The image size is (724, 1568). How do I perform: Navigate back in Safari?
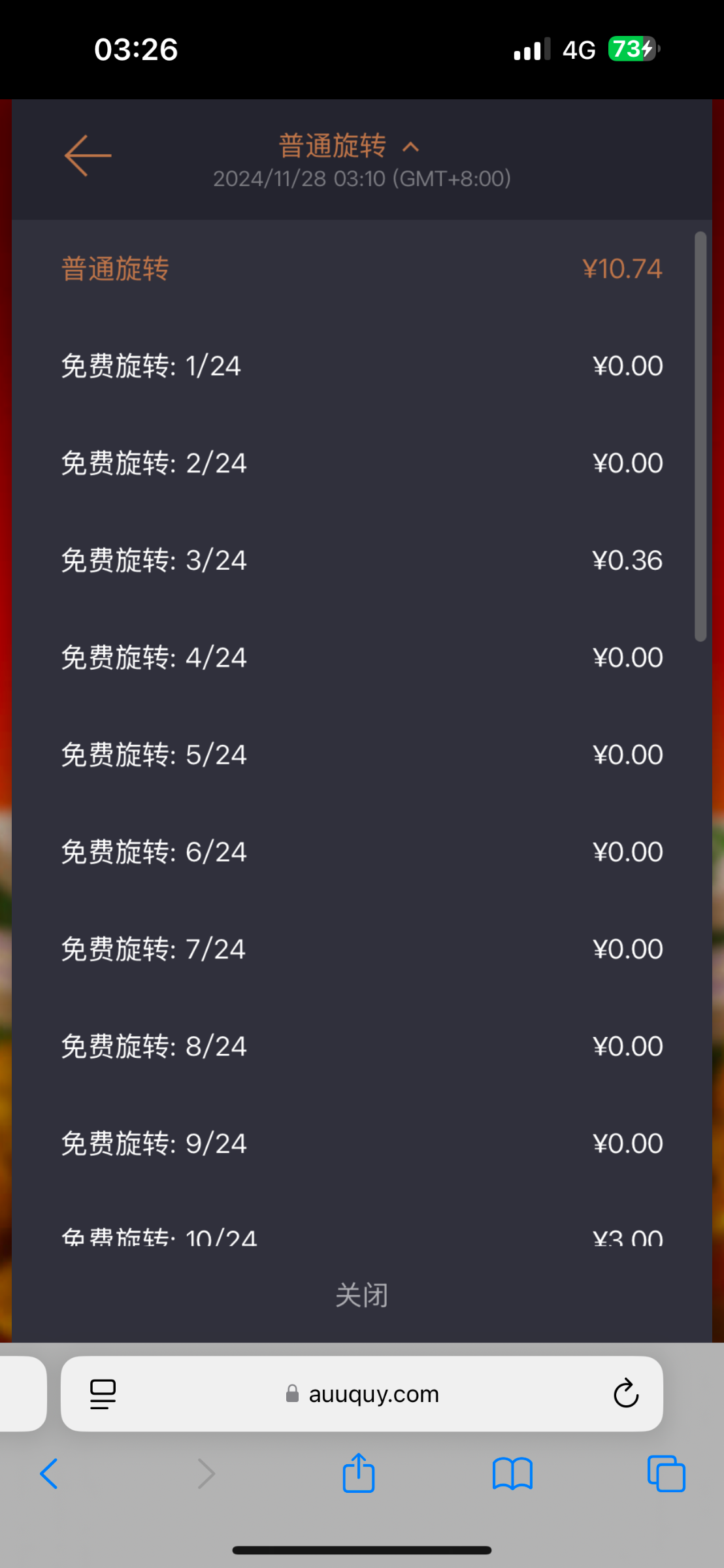50,1474
